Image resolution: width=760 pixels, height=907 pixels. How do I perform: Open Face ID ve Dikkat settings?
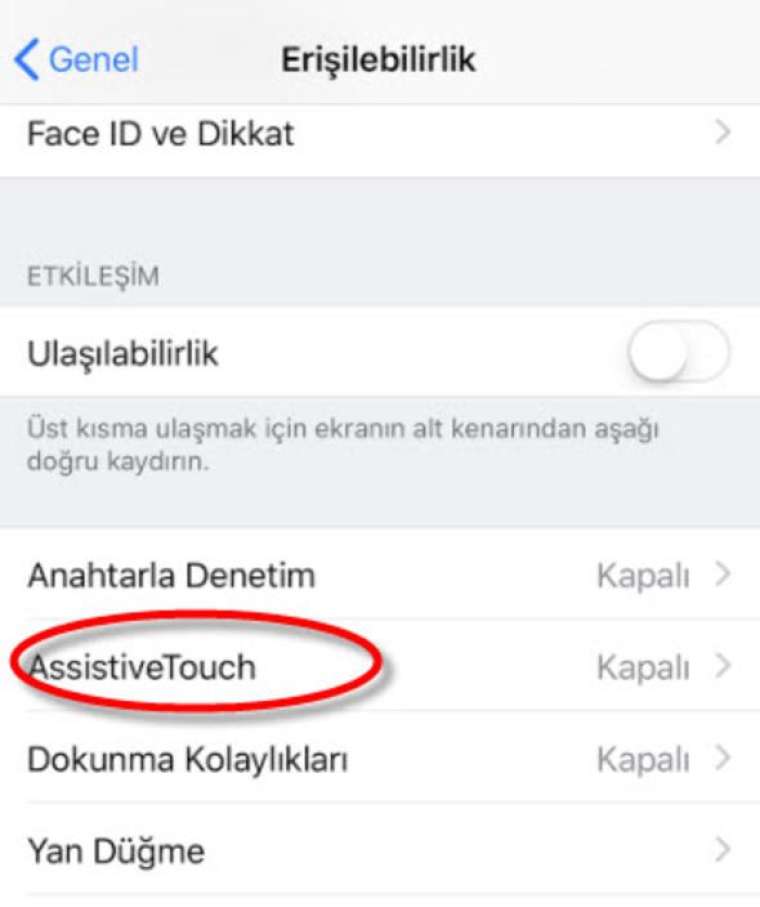pos(380,134)
